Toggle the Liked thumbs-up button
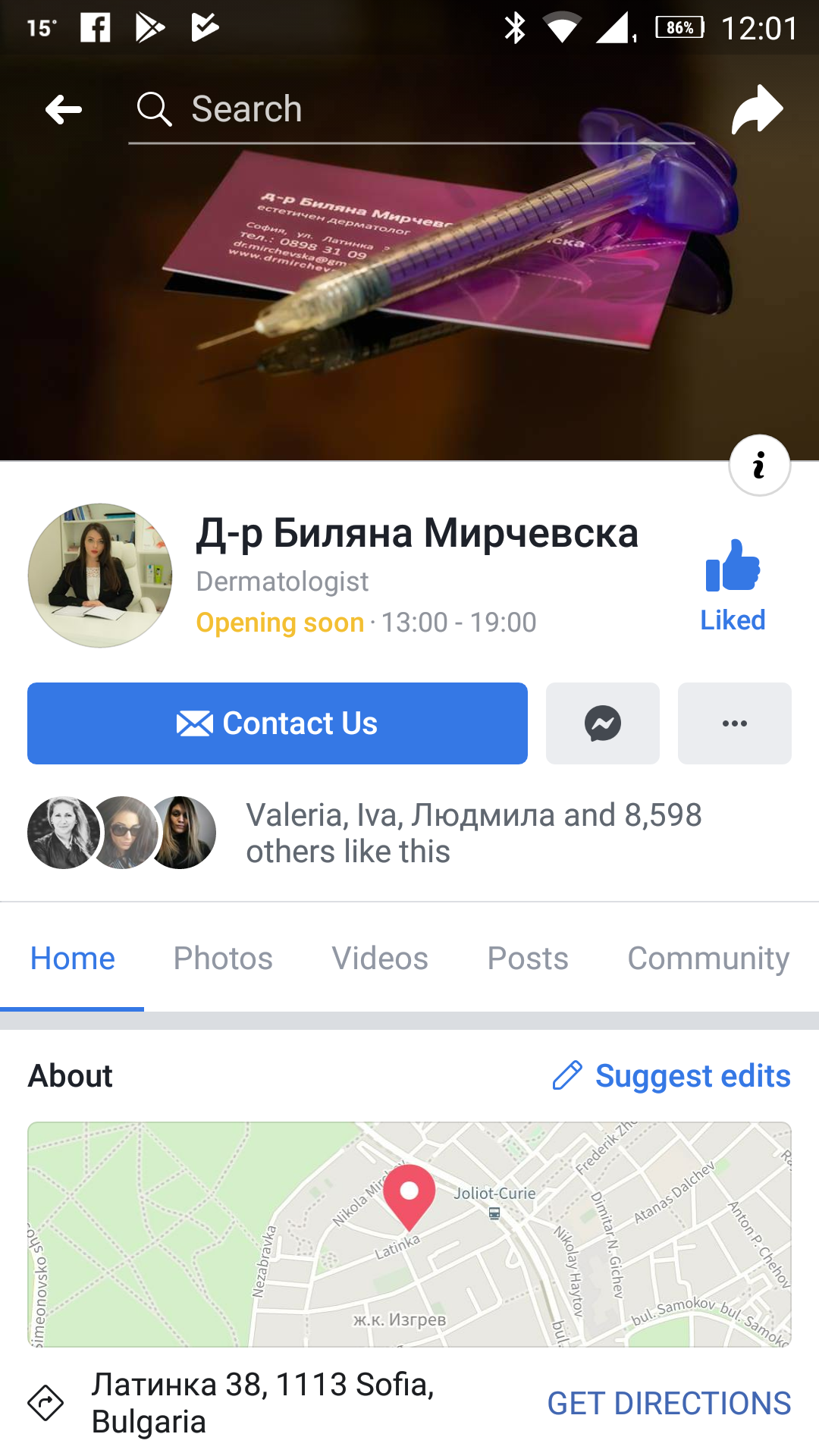Image resolution: width=819 pixels, height=1456 pixels. click(x=733, y=584)
